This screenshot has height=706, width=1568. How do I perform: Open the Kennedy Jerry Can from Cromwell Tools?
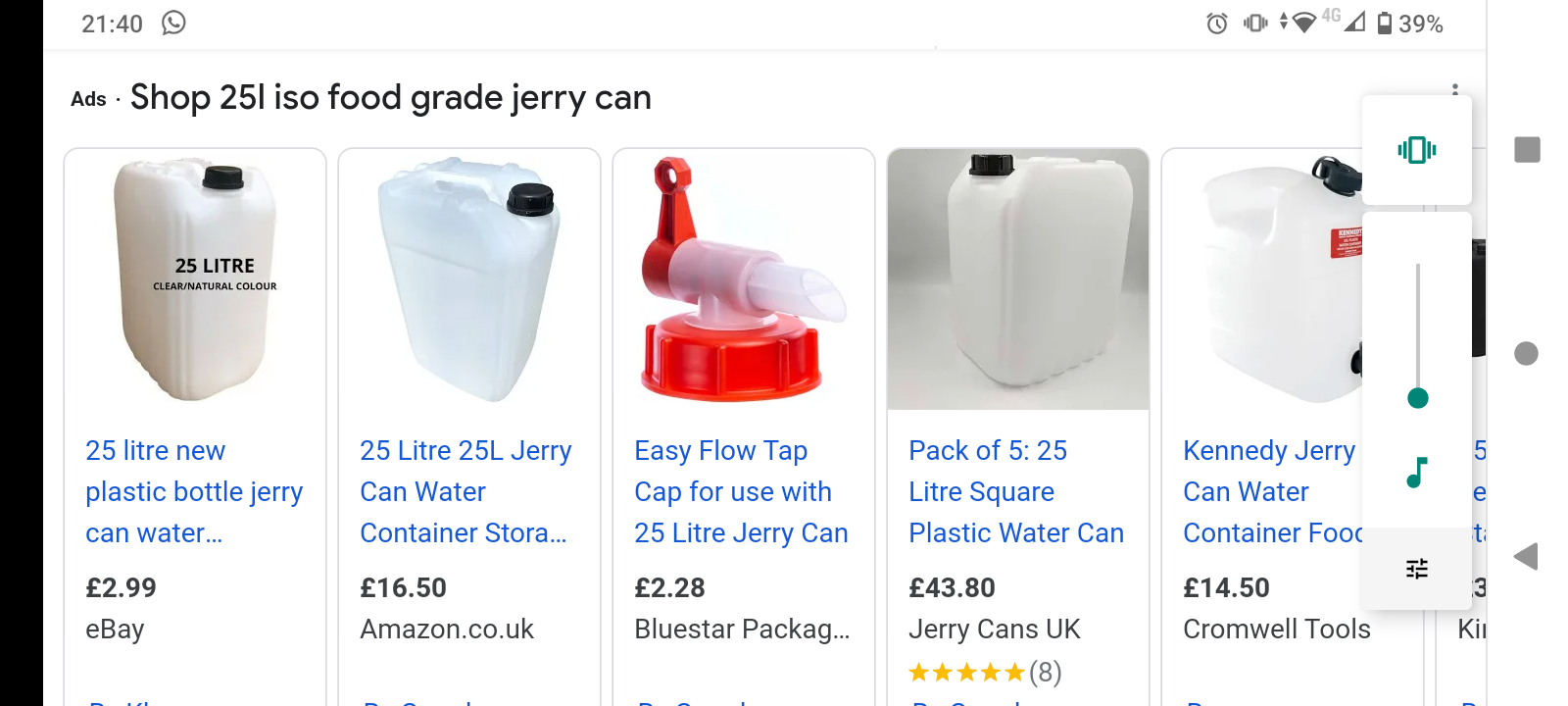(1273, 491)
